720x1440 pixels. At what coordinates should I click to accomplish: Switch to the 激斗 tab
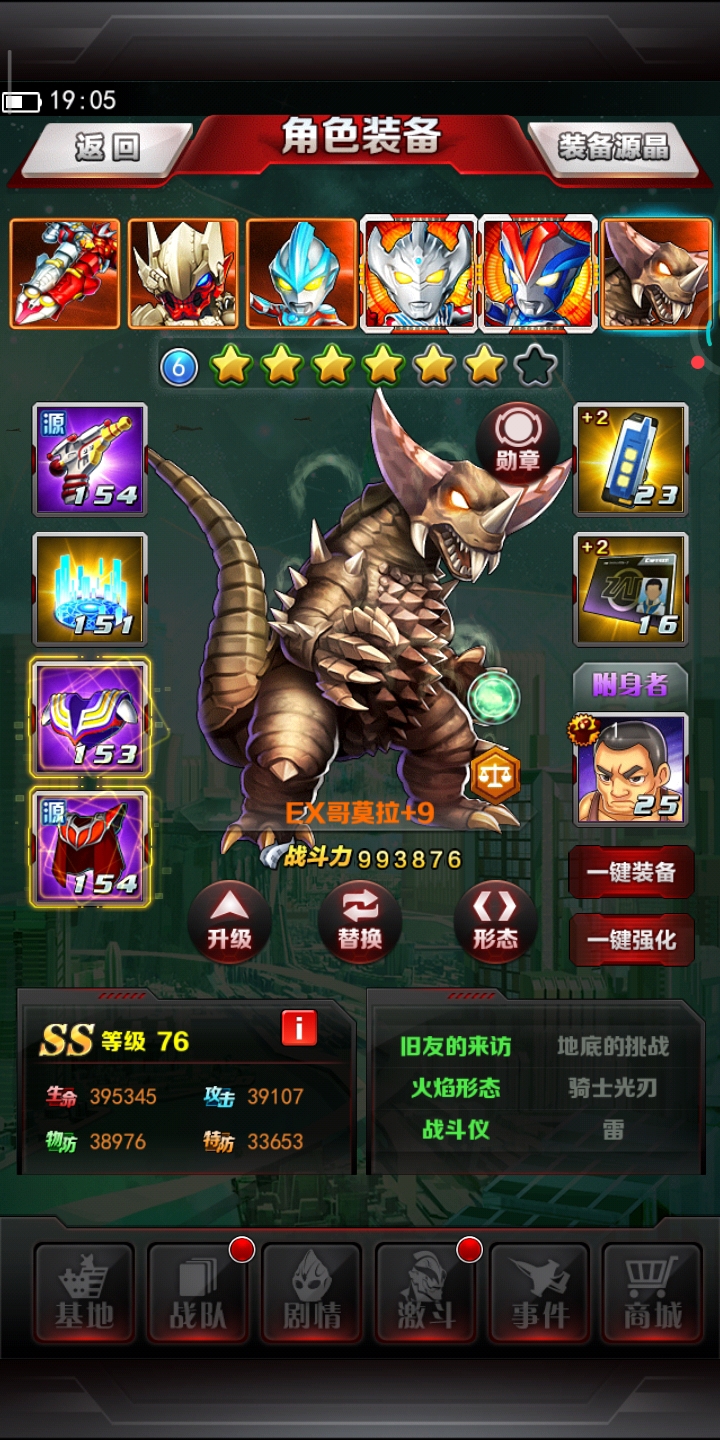(x=426, y=1292)
